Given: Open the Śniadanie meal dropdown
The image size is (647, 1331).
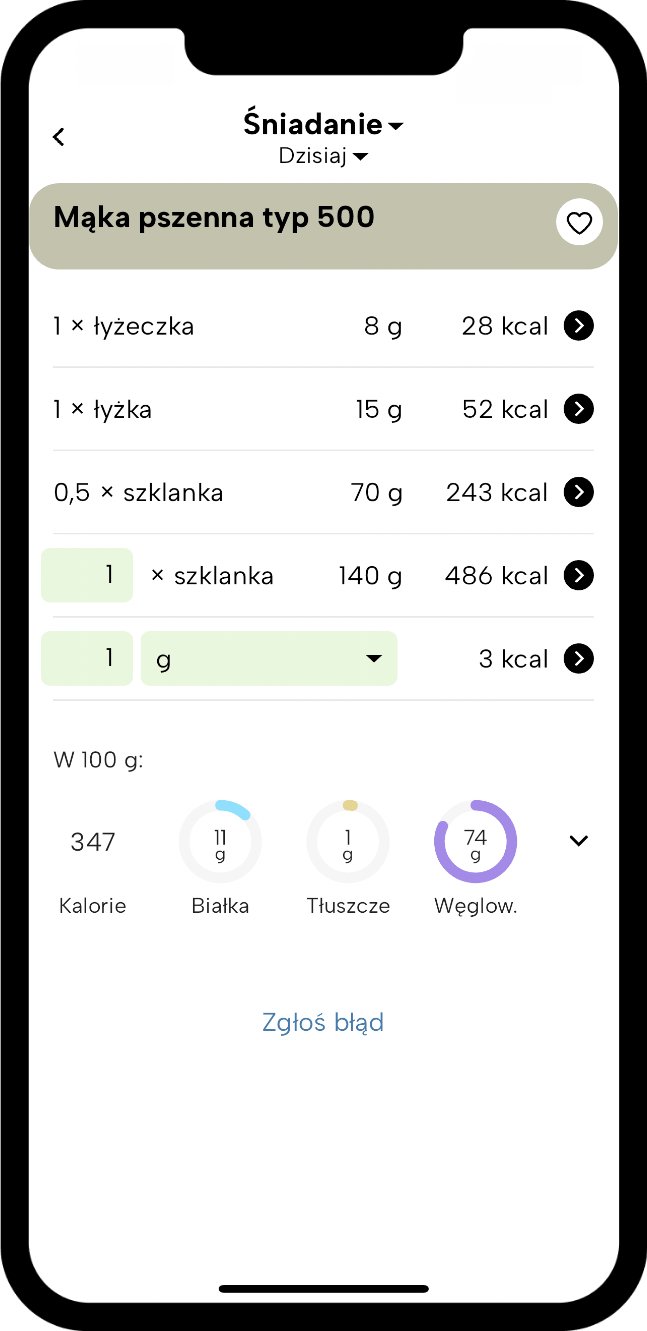Looking at the screenshot, I should (x=323, y=125).
